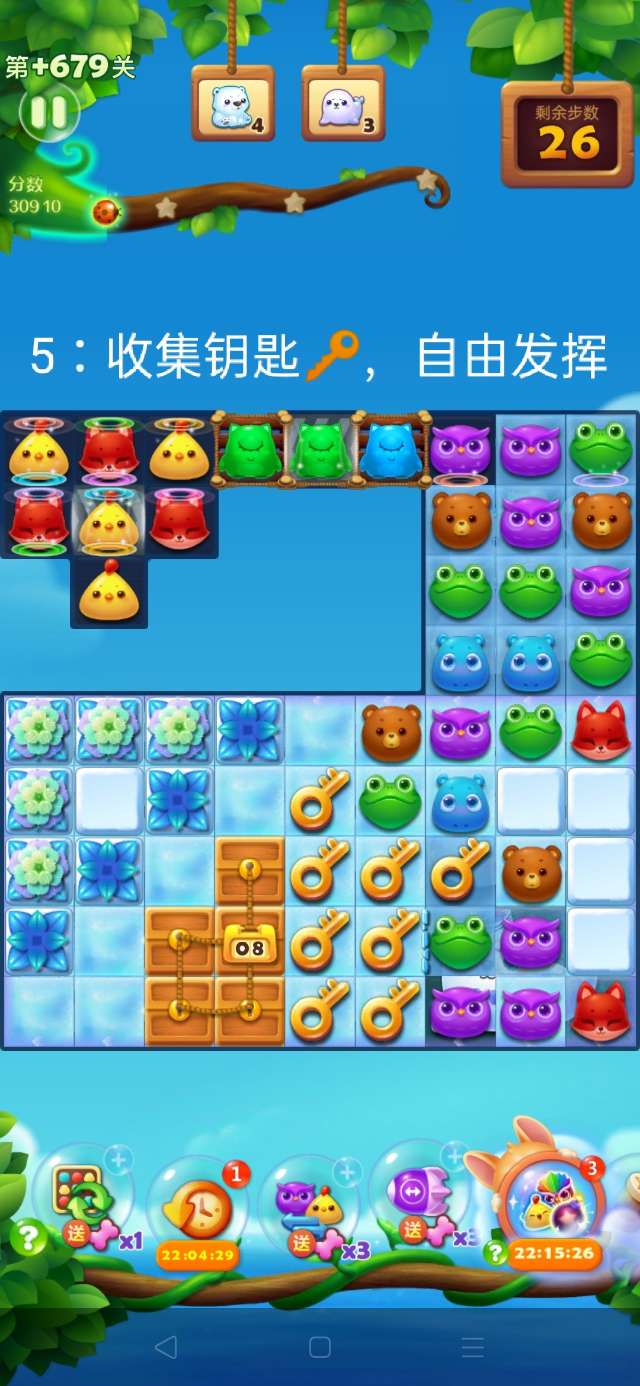The width and height of the screenshot is (640, 1386).
Task: Tap the seal goal sign
Action: [x=343, y=104]
